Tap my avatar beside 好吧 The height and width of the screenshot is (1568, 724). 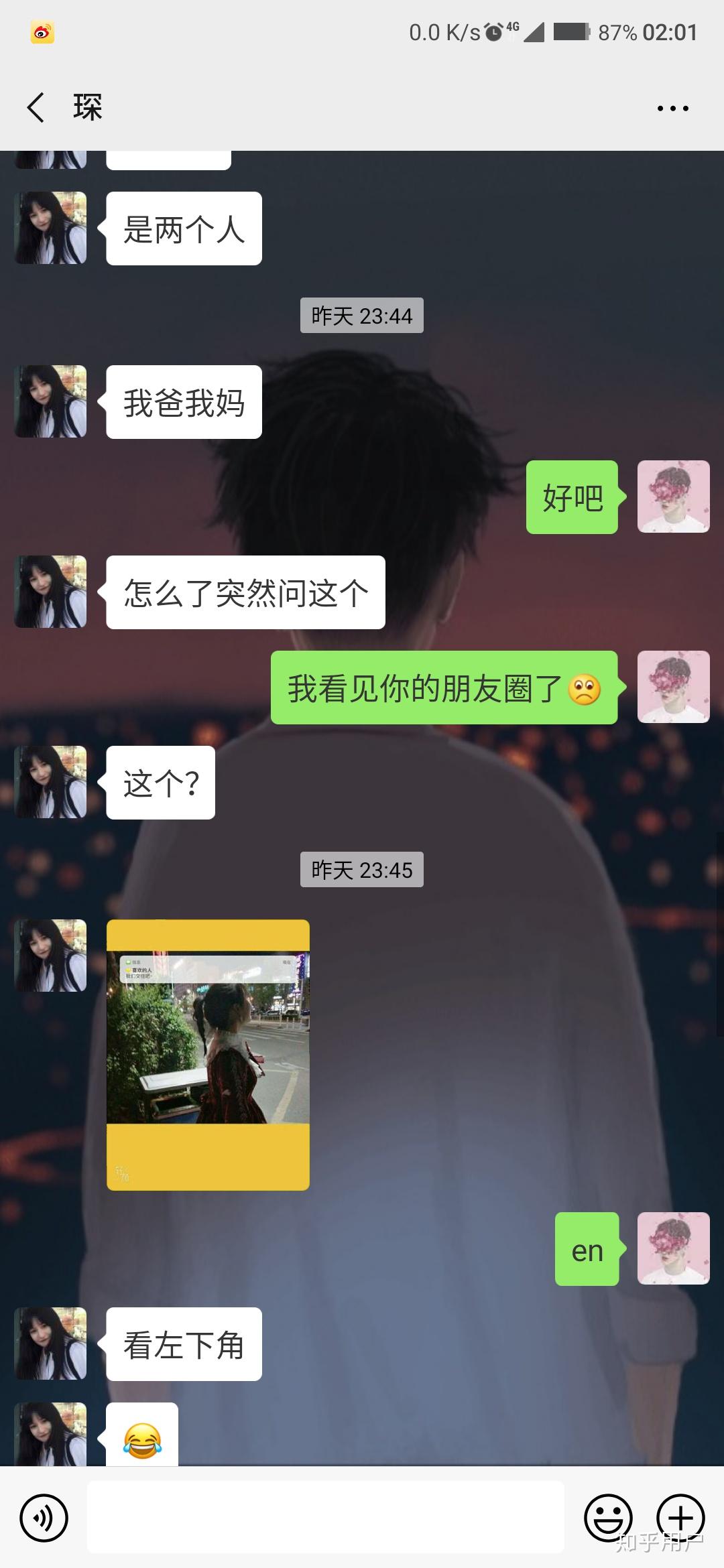673,497
